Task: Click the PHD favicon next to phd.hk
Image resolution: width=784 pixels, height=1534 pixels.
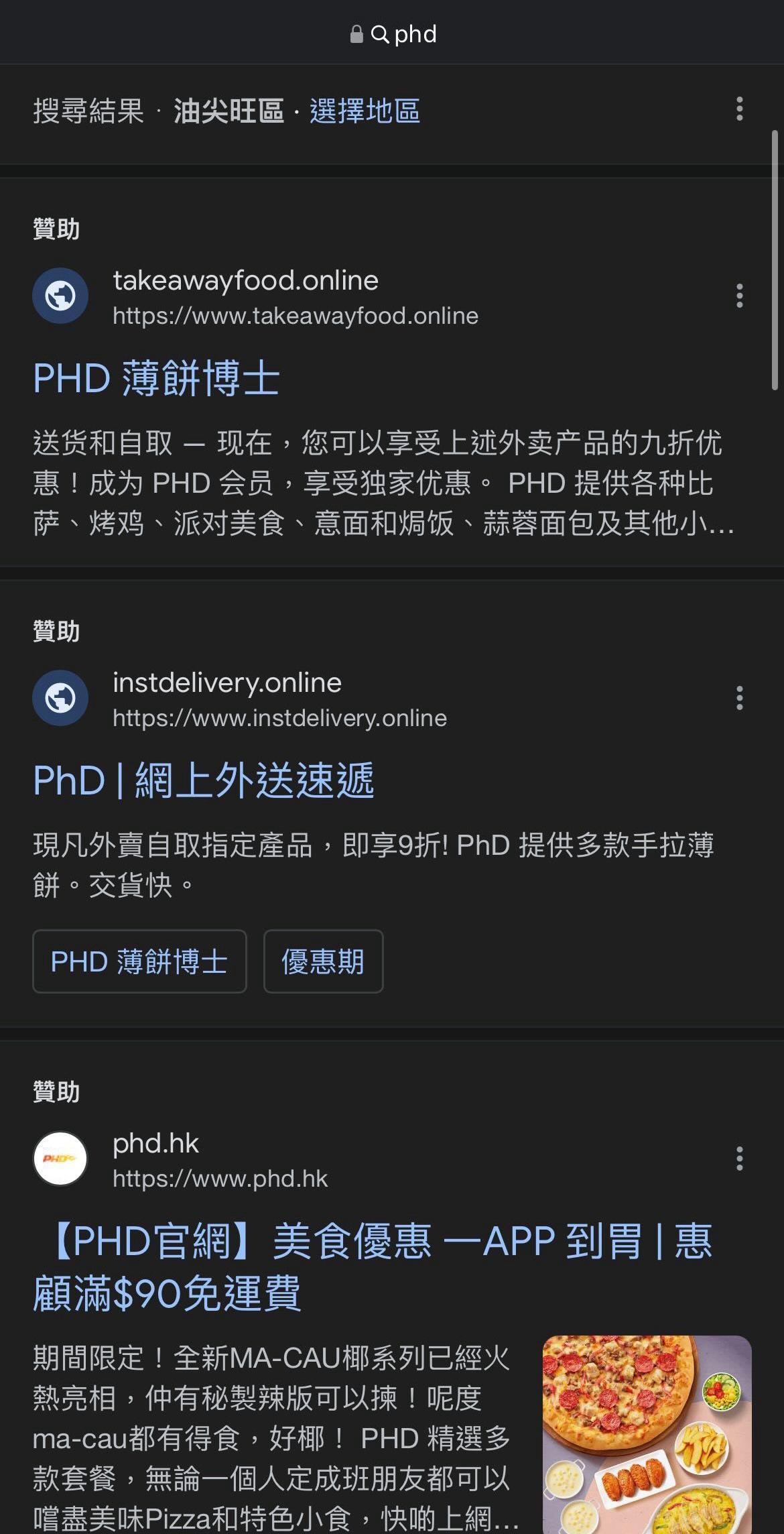Action: [60, 1159]
